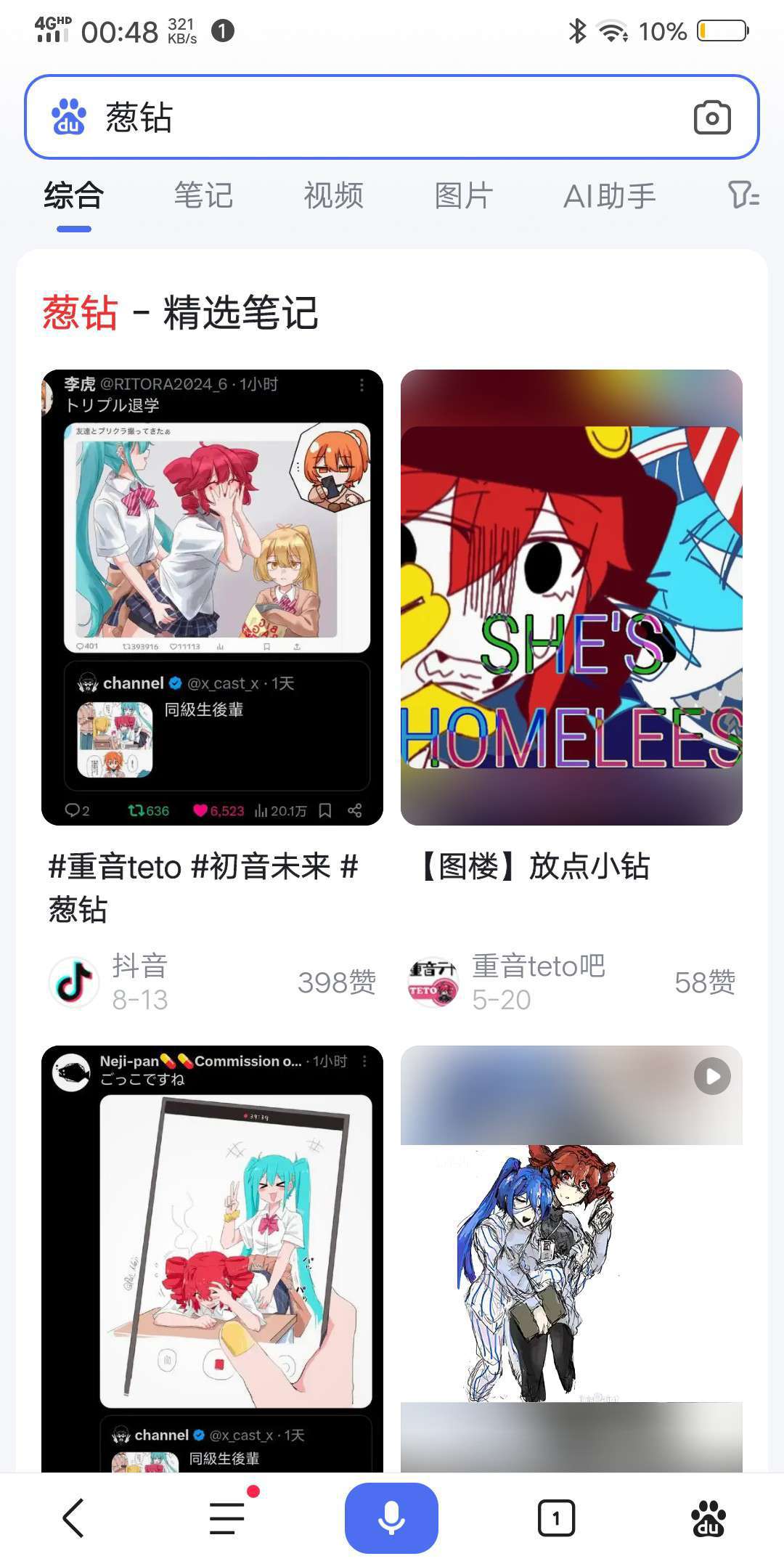Start voice search with the microphone
Screen dimensions: 784x1564
391,1518
